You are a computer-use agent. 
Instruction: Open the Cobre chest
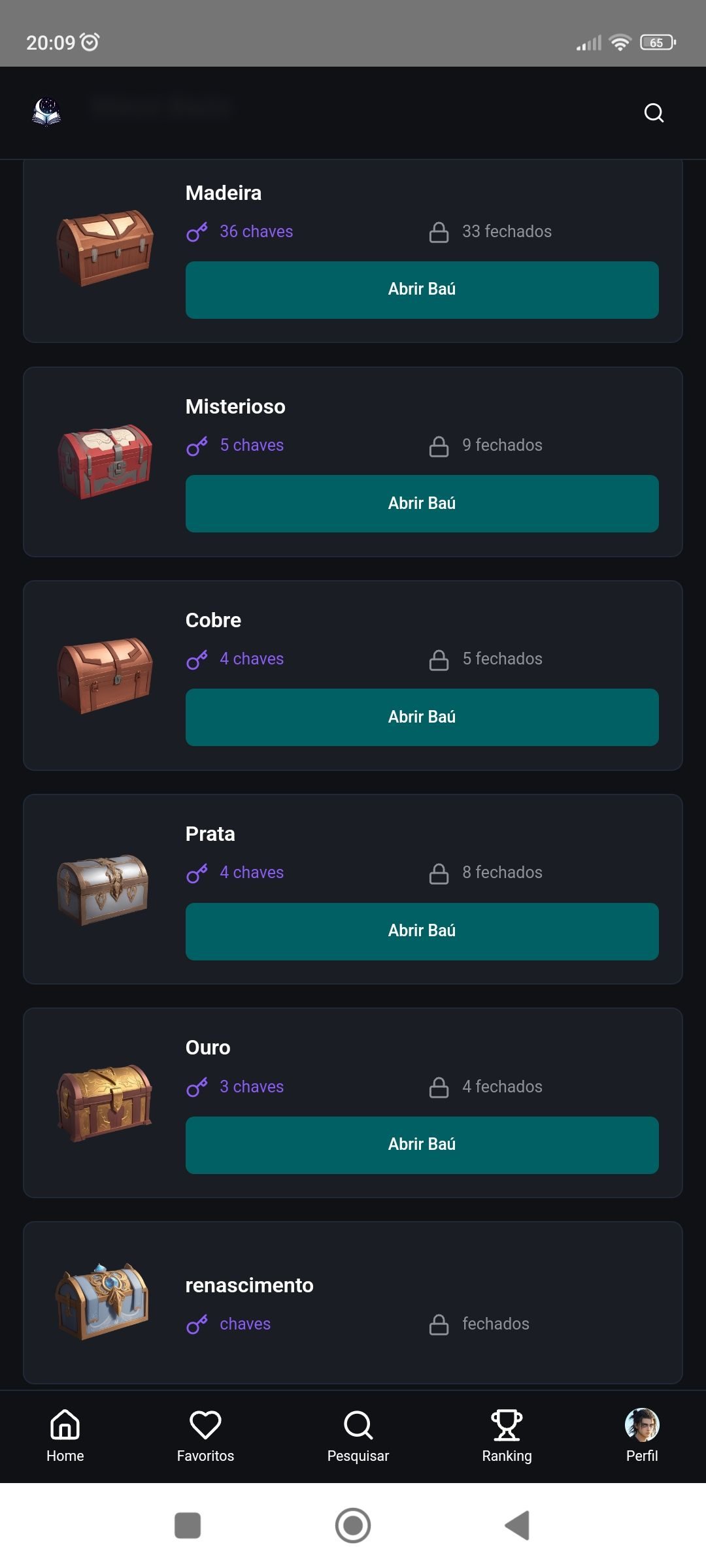pos(422,717)
